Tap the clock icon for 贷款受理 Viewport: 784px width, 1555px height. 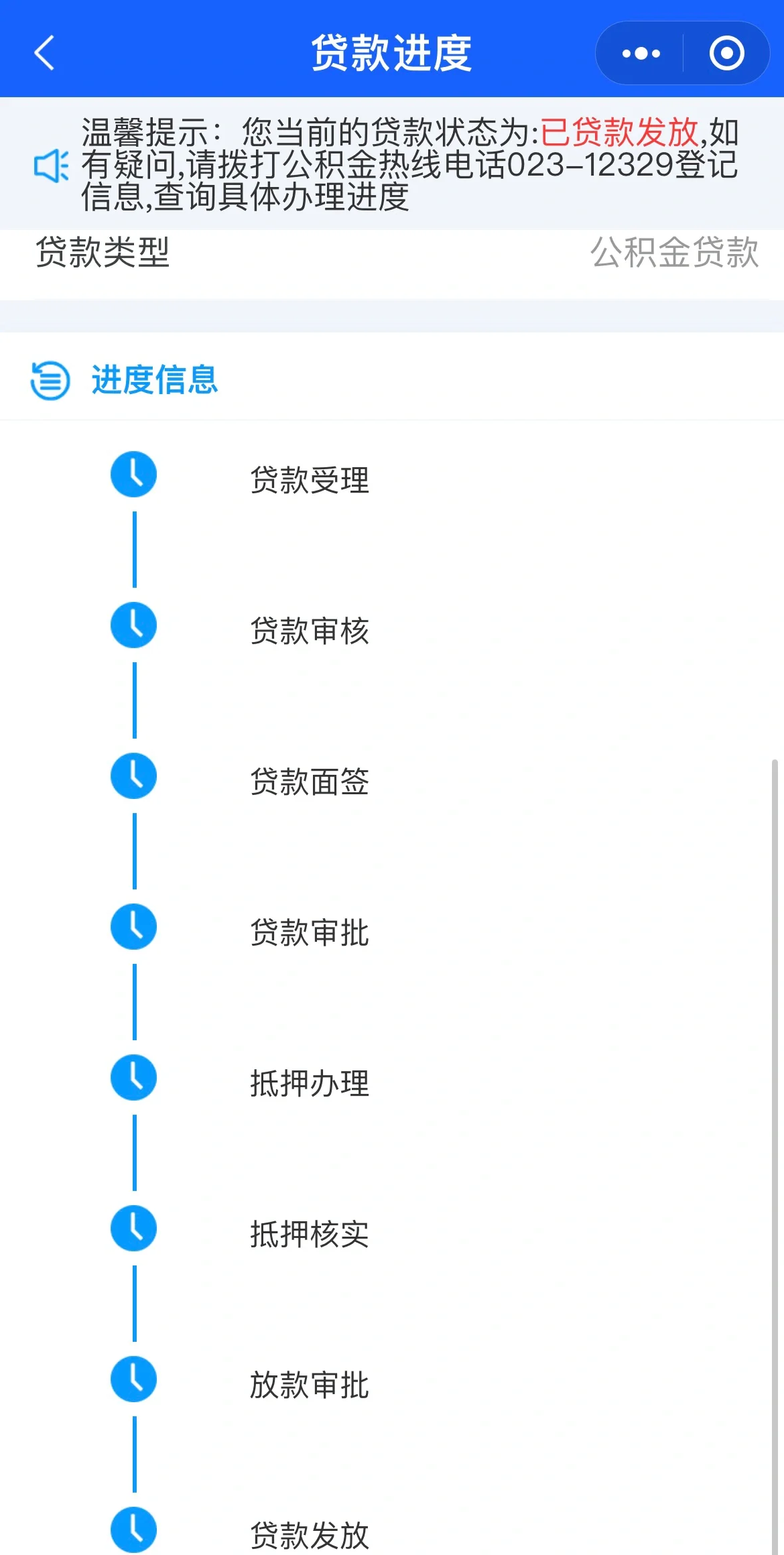point(133,473)
